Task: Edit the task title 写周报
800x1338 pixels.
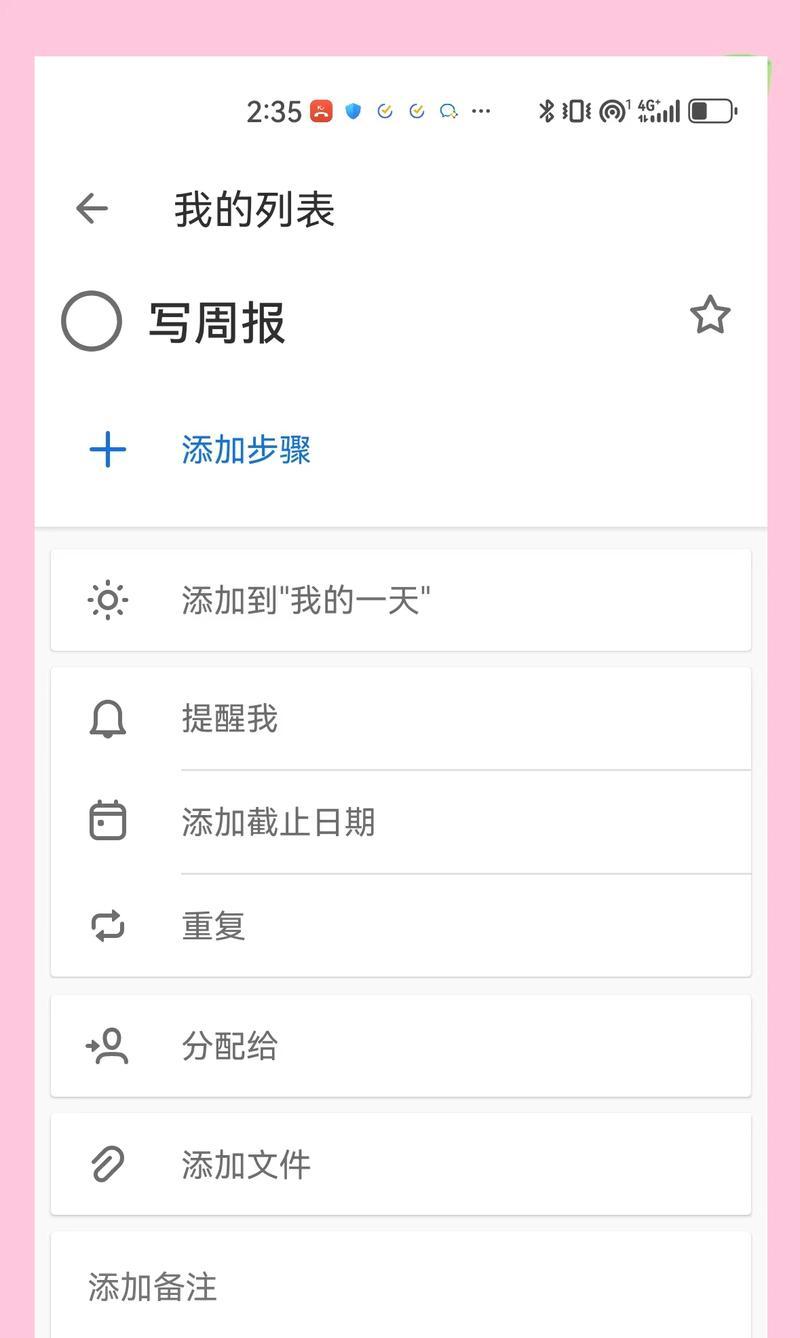Action: click(x=217, y=322)
